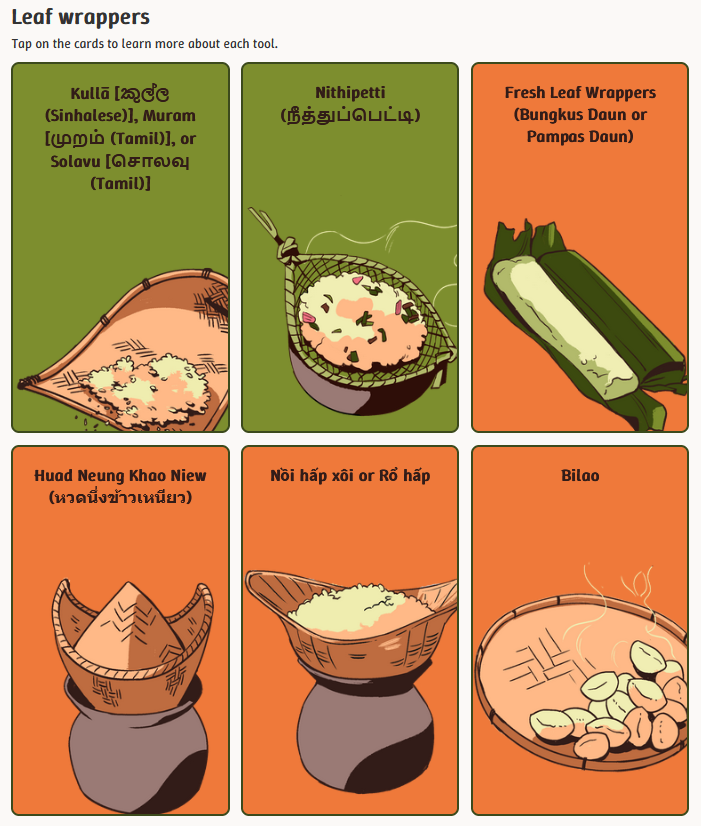The width and height of the screenshot is (701, 826).
Task: Tap the Nithipetti card
Action: (350, 247)
